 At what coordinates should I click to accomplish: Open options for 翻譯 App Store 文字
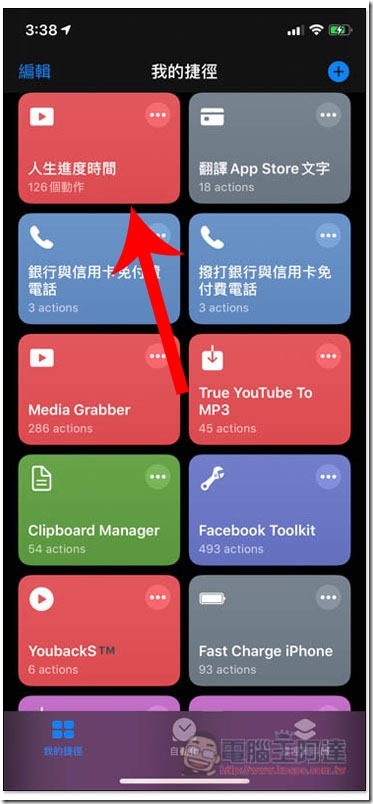click(x=328, y=115)
